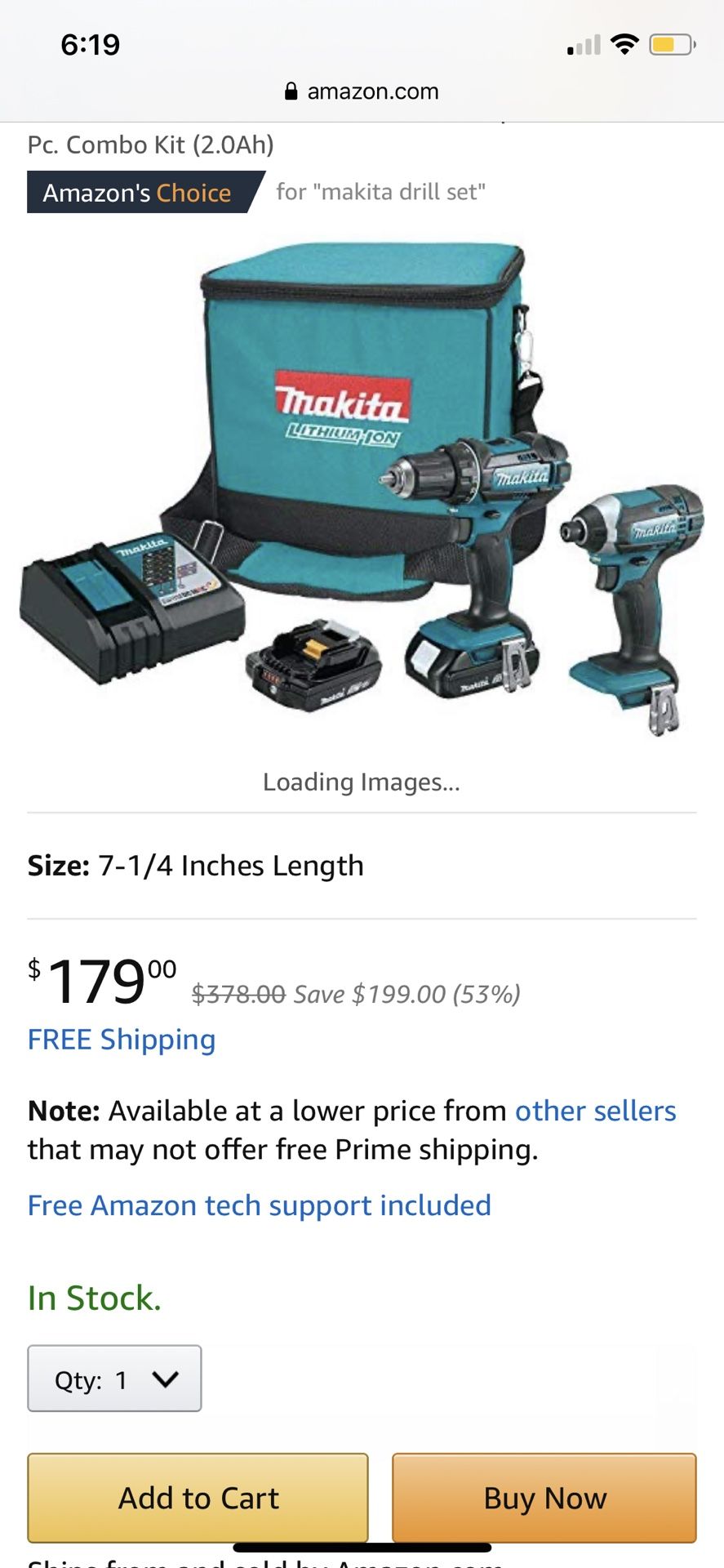724x1568 pixels.
Task: Buy the Makita combo kit now
Action: point(544,1498)
